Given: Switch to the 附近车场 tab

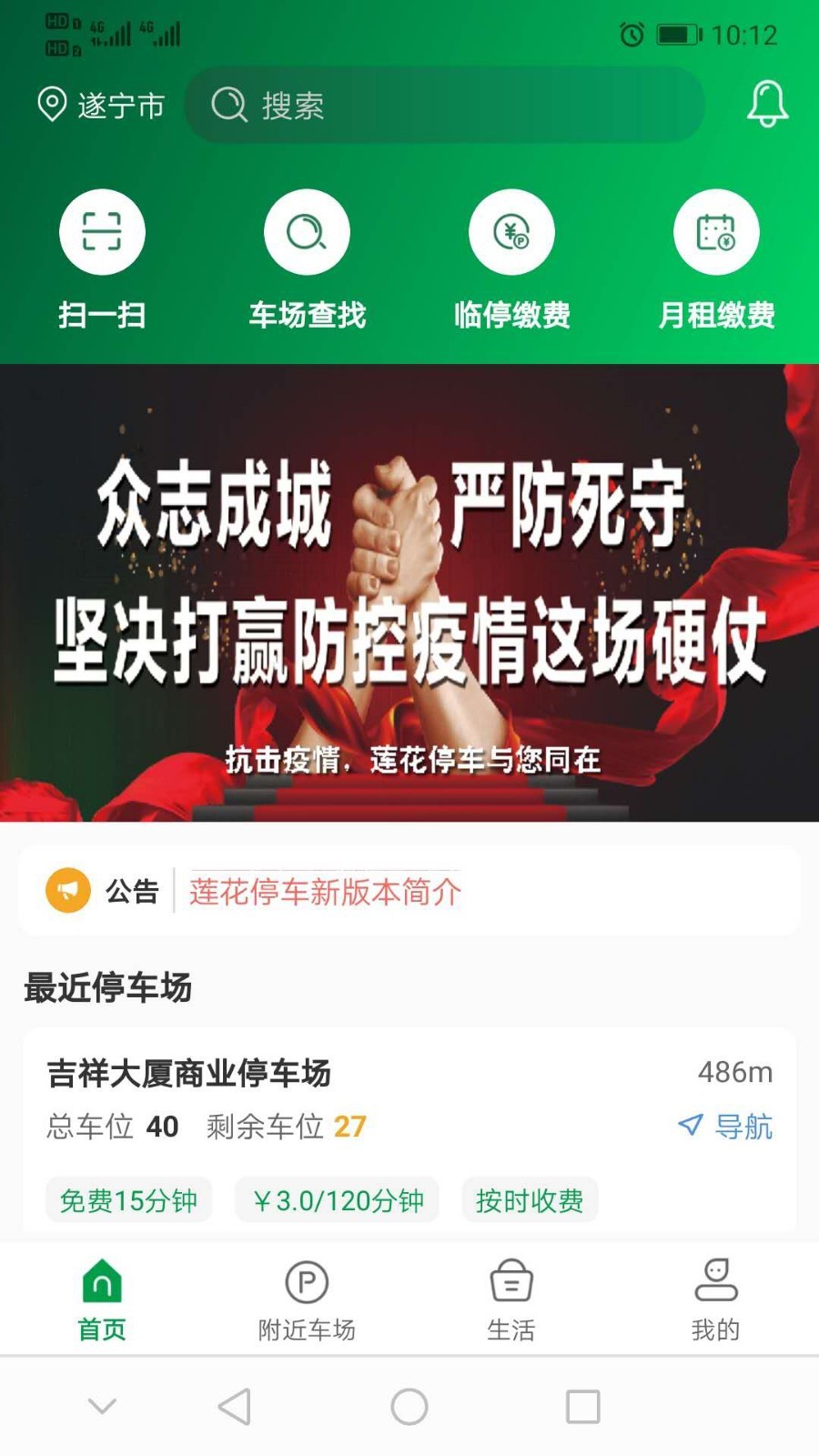Looking at the screenshot, I should pos(307,1299).
